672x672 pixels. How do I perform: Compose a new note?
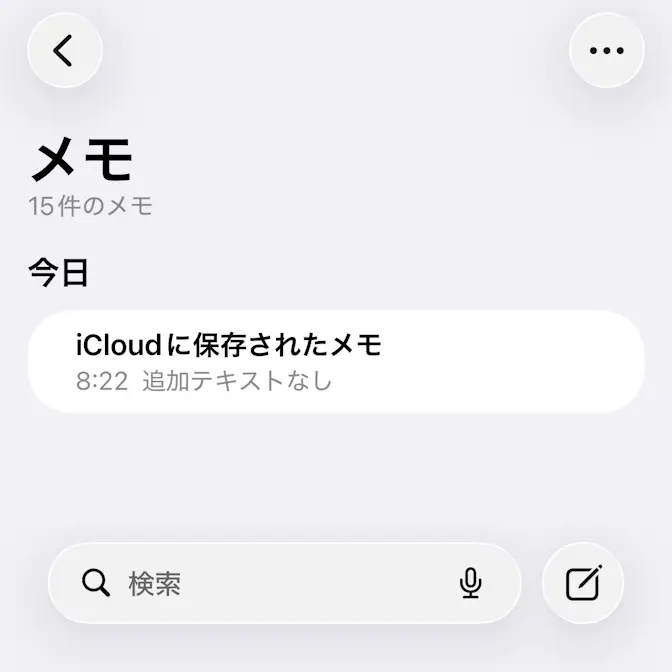(x=583, y=583)
